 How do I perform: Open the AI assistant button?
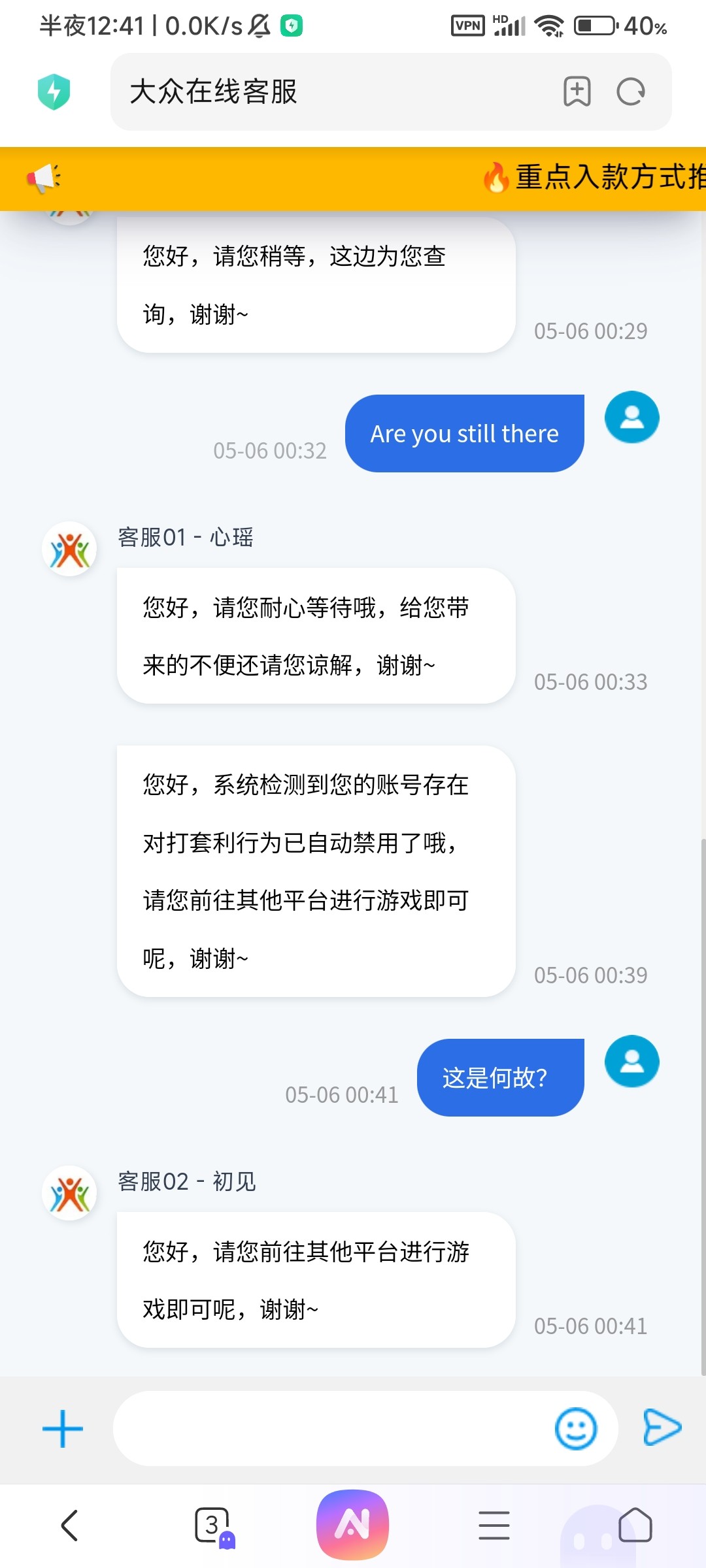(x=353, y=1525)
